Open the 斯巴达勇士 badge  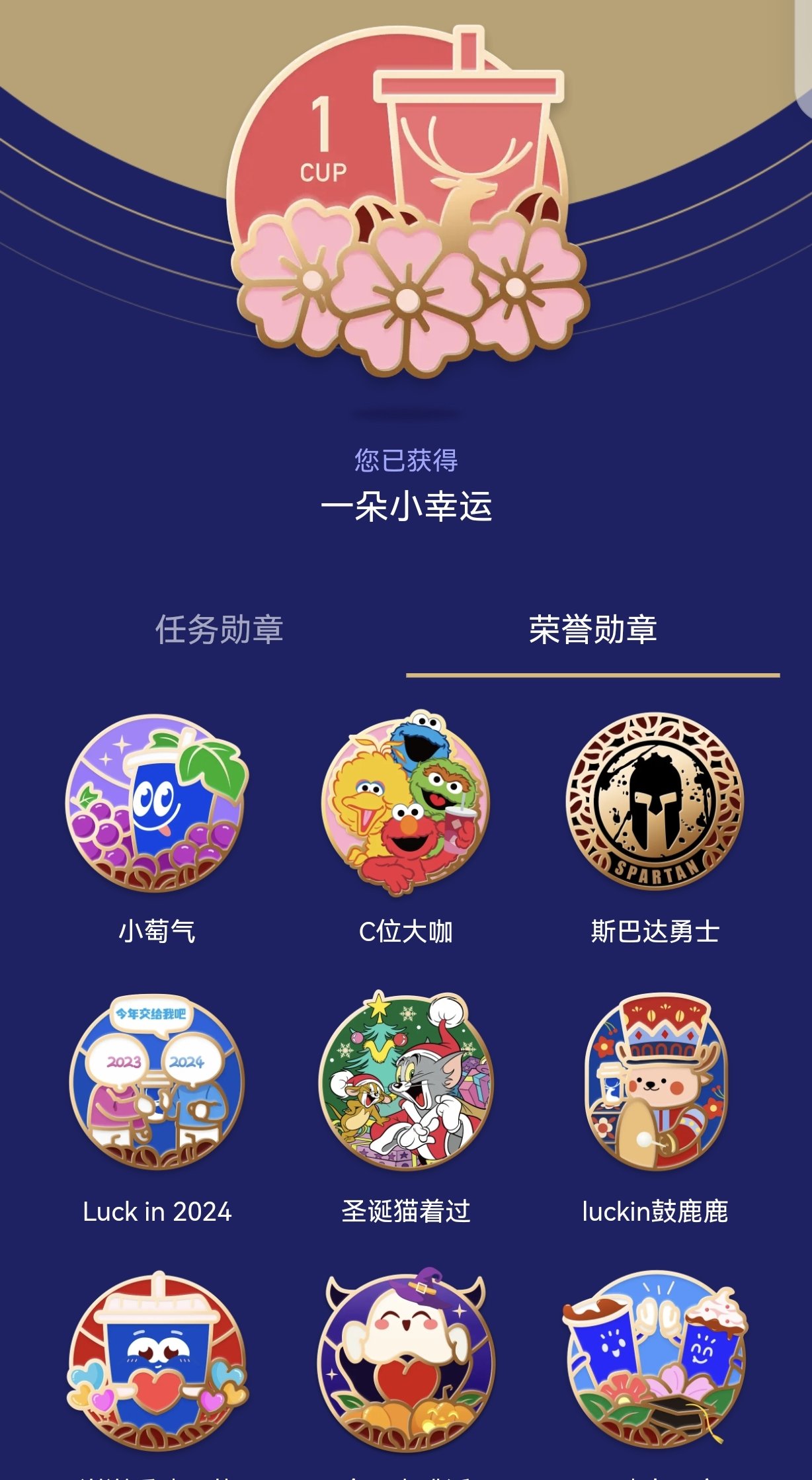pyautogui.click(x=655, y=802)
